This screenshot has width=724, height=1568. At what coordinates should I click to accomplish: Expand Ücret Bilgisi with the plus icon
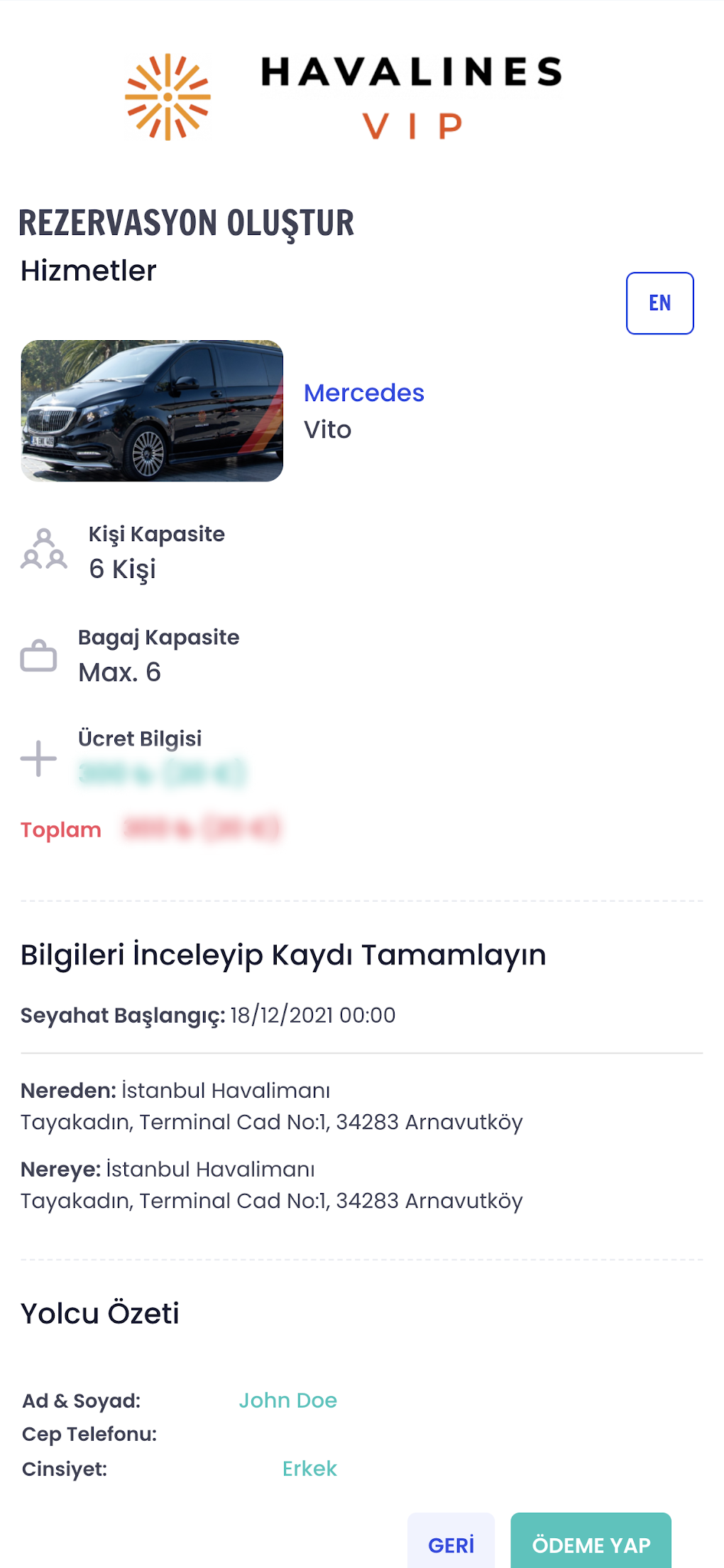point(38,758)
